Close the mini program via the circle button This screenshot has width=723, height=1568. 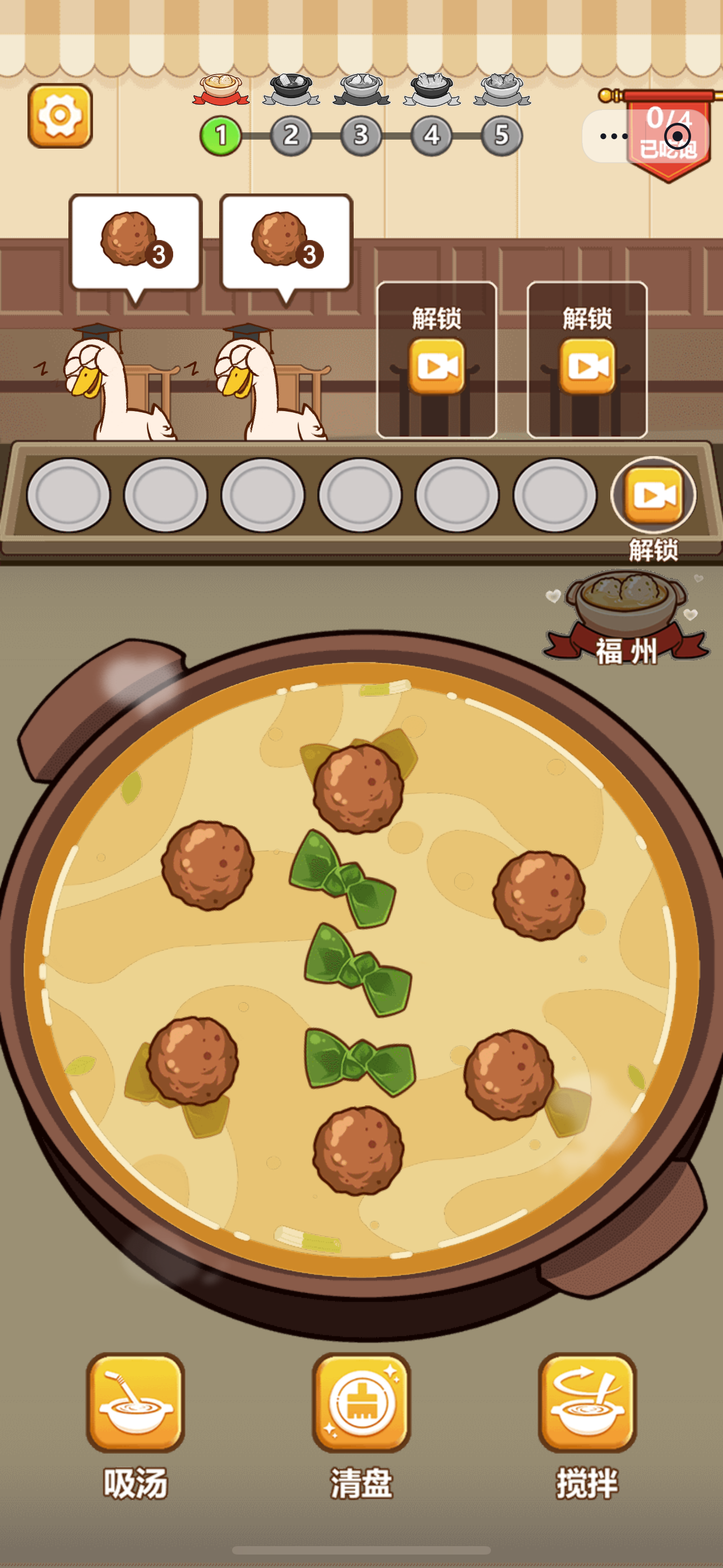(x=676, y=136)
